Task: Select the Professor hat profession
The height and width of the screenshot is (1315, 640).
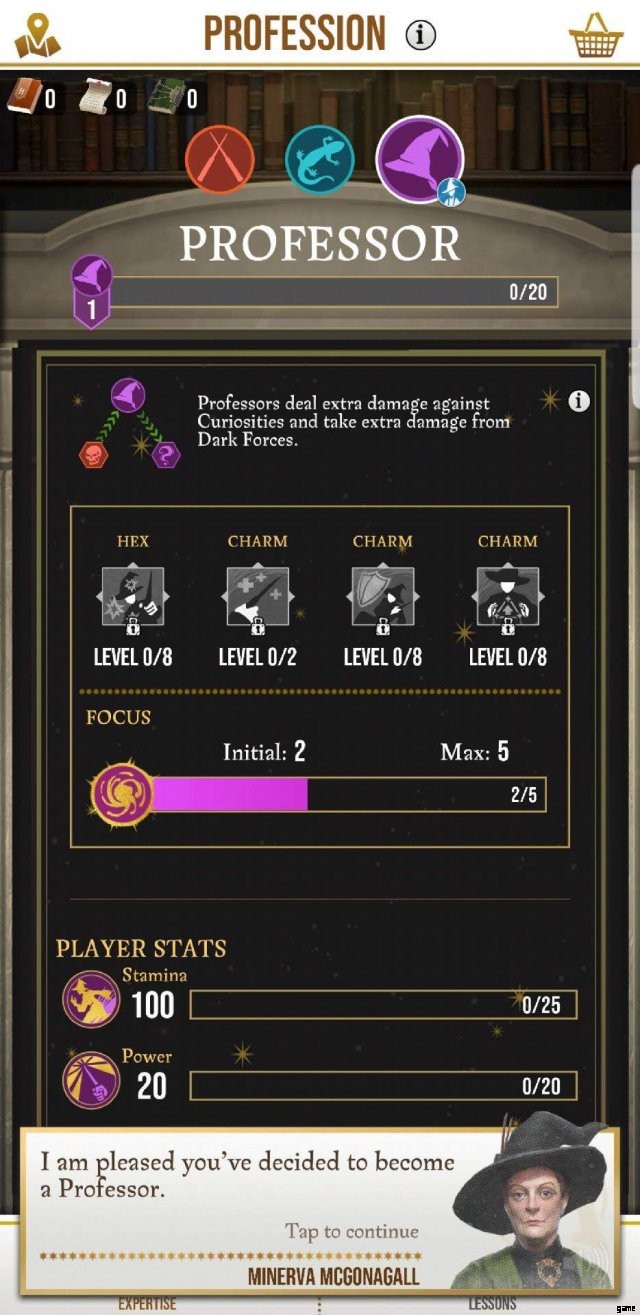Action: point(419,159)
